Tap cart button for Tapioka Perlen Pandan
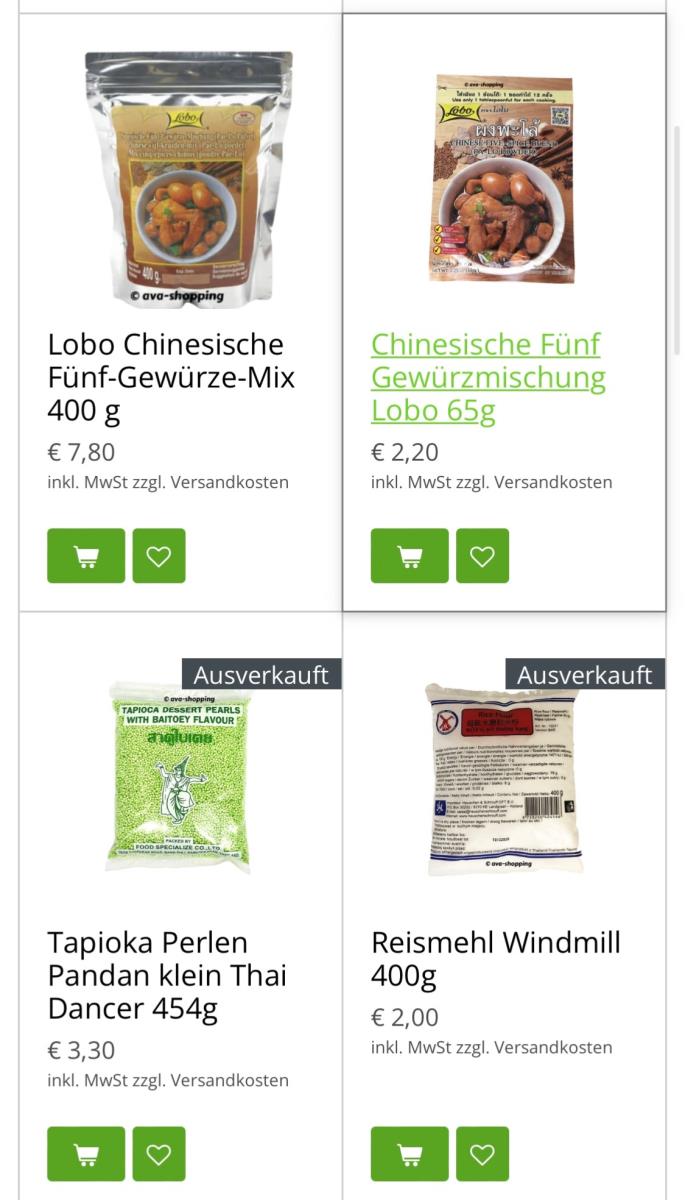Image resolution: width=685 pixels, height=1200 pixels. (x=86, y=1154)
